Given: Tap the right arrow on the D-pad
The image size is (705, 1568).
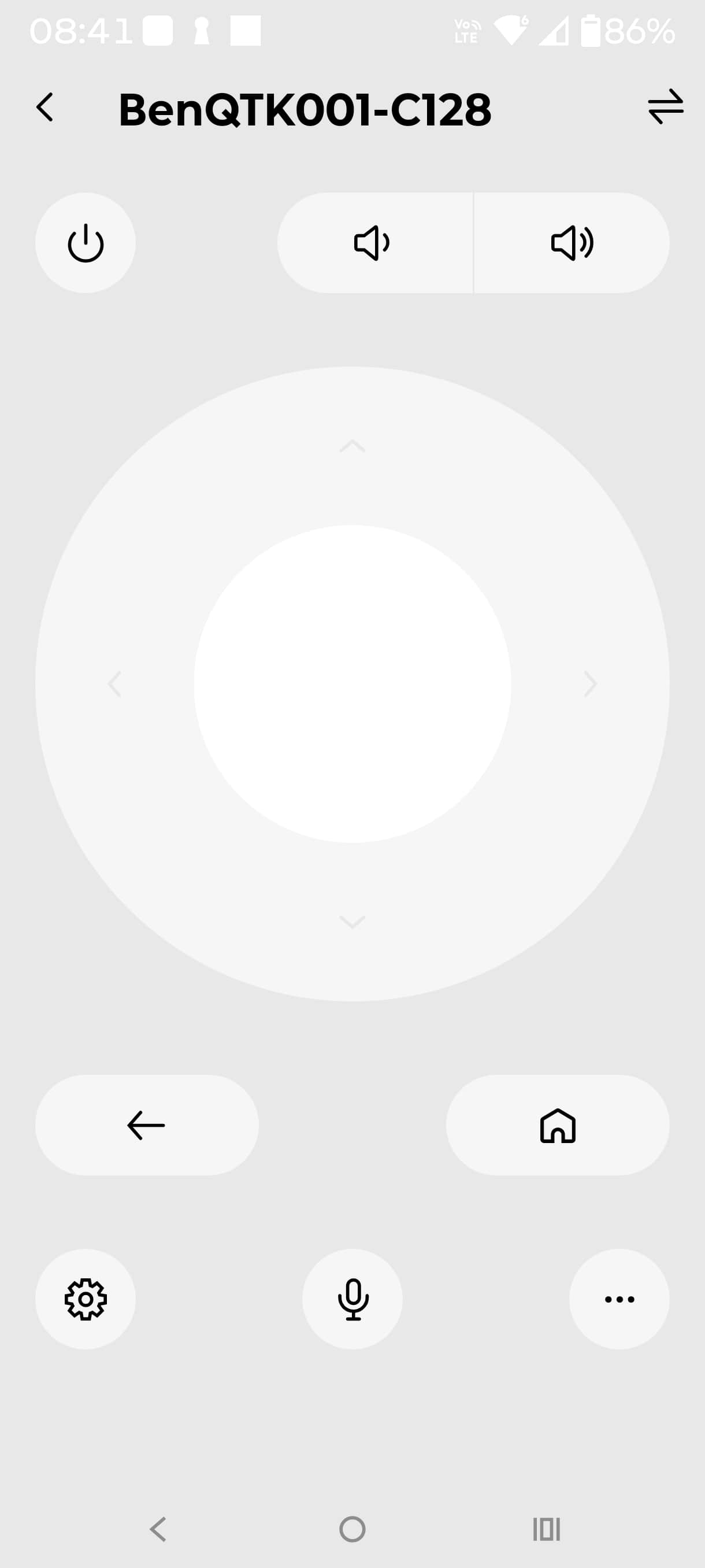Looking at the screenshot, I should pos(589,683).
